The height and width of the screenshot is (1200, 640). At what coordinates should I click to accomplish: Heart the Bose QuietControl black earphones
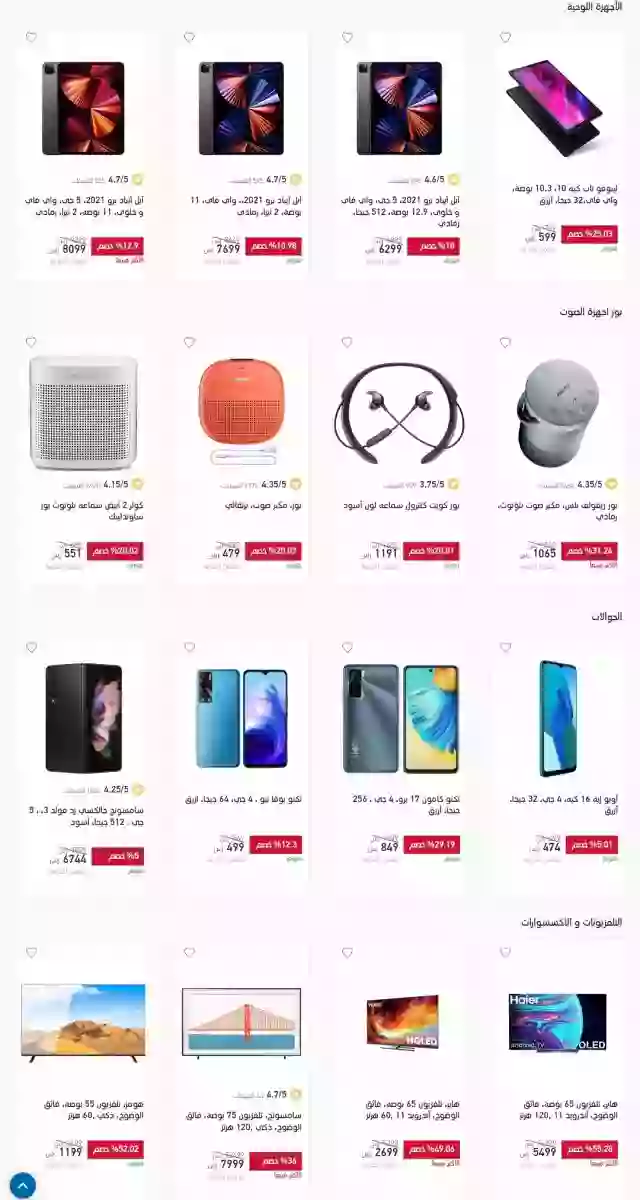347,343
